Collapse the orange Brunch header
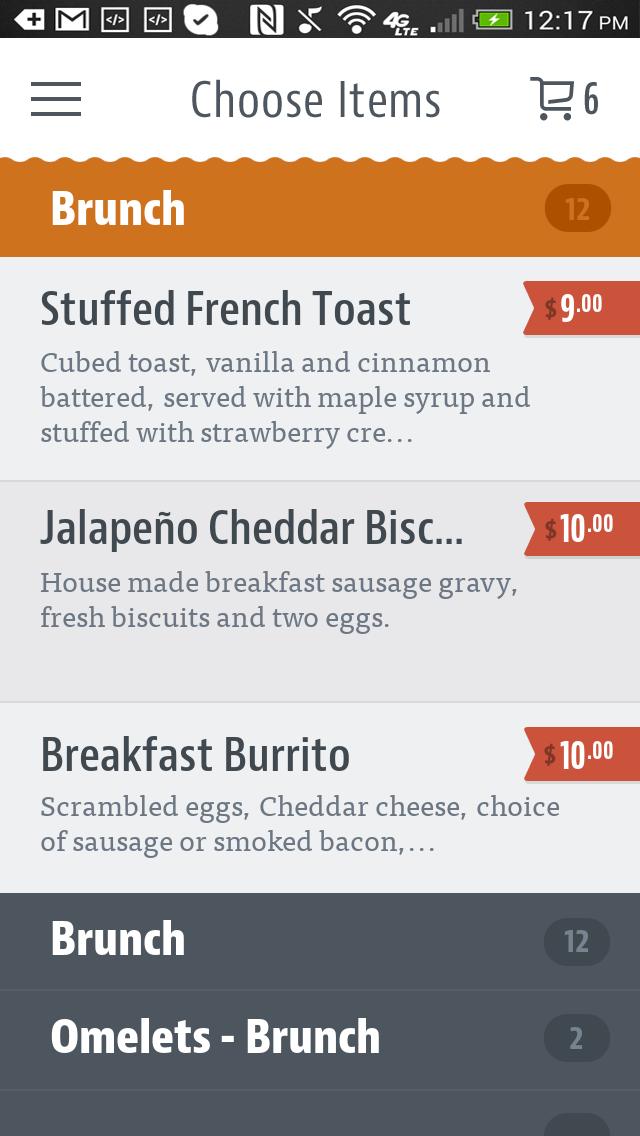The width and height of the screenshot is (640, 1136). pyautogui.click(x=320, y=209)
